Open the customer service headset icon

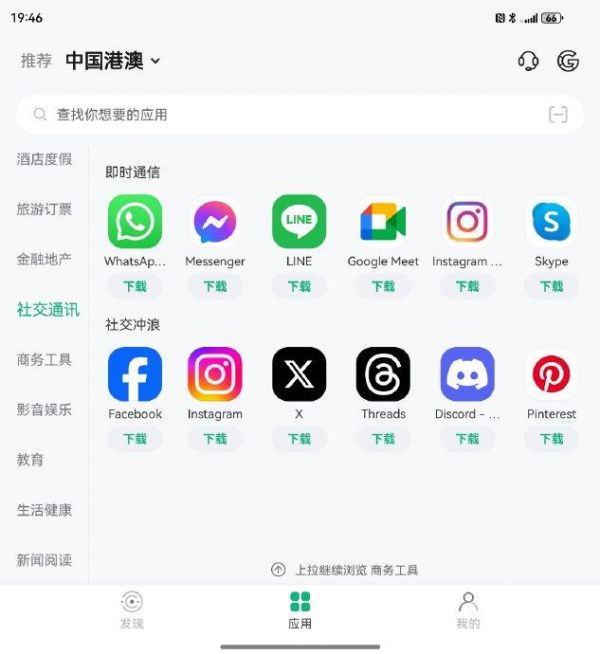tap(528, 61)
